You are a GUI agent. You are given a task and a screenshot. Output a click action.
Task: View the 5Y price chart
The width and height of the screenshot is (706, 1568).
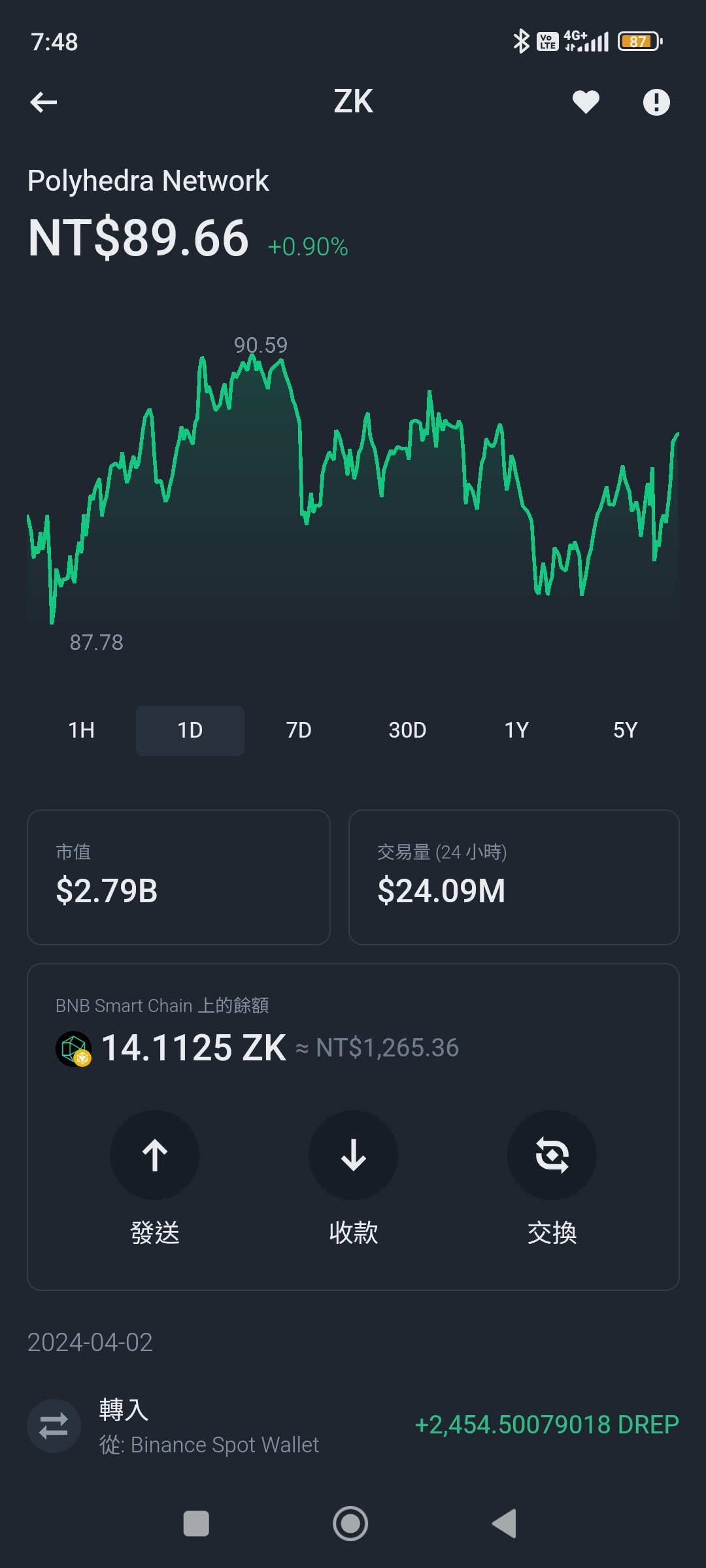pyautogui.click(x=625, y=730)
